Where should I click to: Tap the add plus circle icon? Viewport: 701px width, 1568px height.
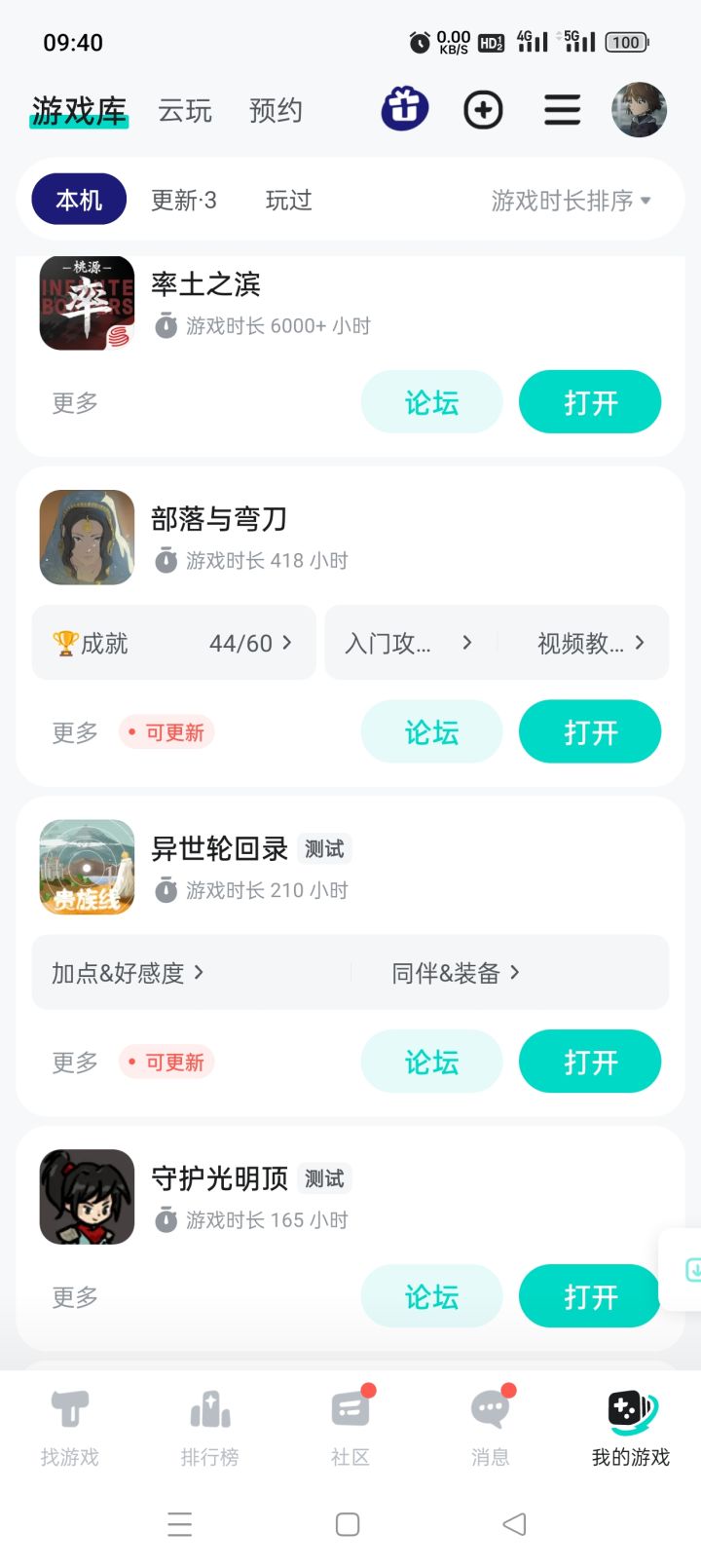click(x=483, y=110)
